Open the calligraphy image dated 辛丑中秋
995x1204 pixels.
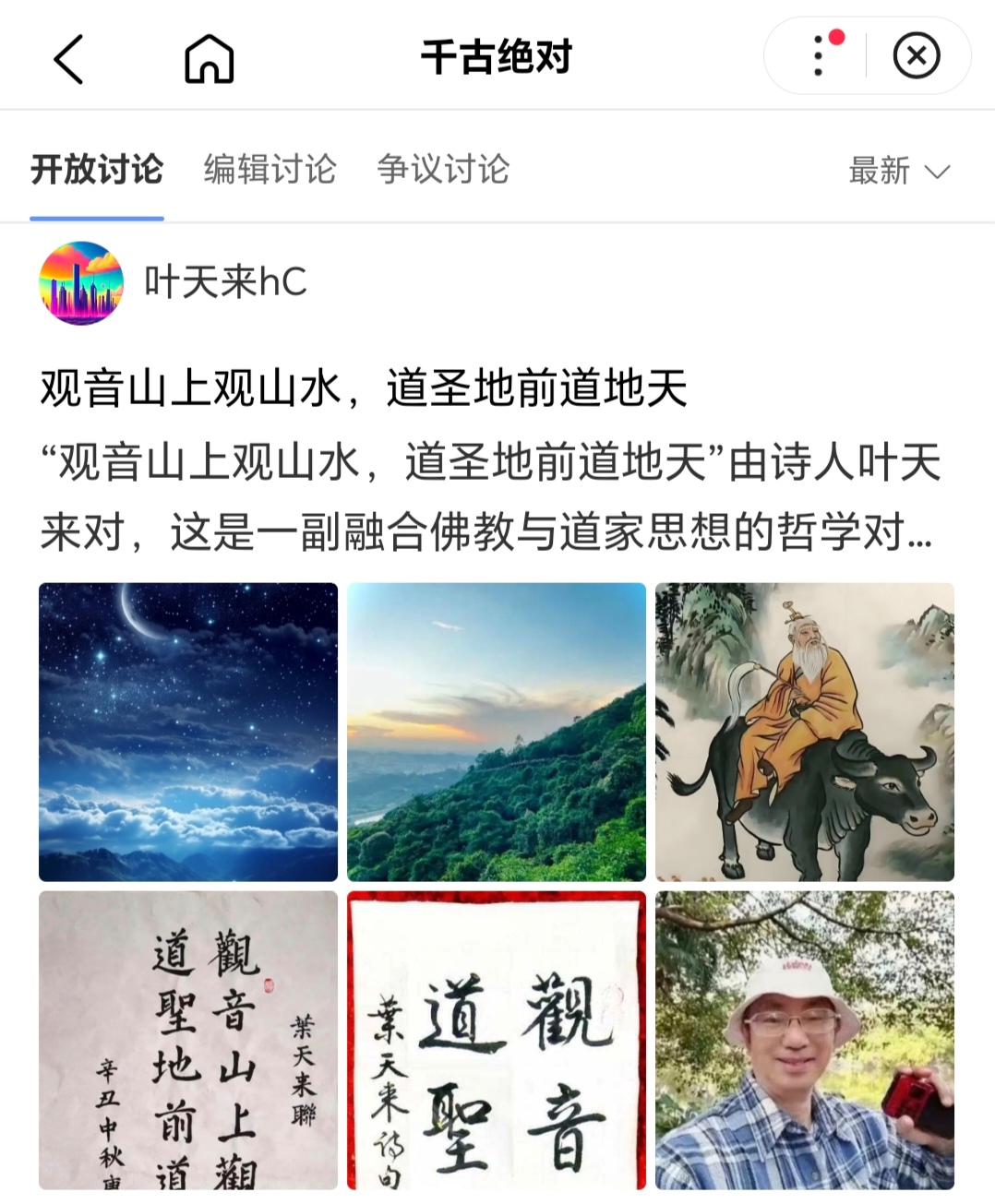pyautogui.click(x=188, y=1040)
